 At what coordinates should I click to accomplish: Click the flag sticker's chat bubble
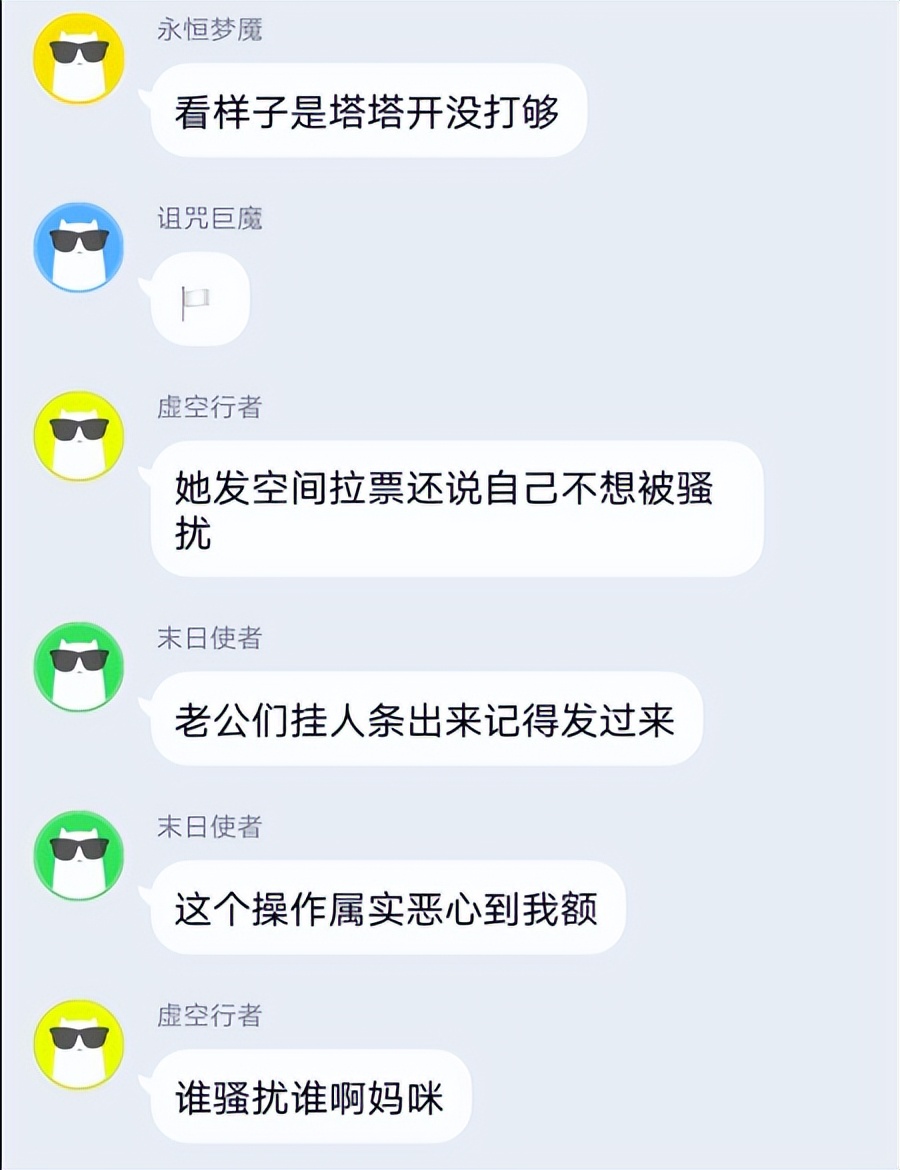[198, 300]
